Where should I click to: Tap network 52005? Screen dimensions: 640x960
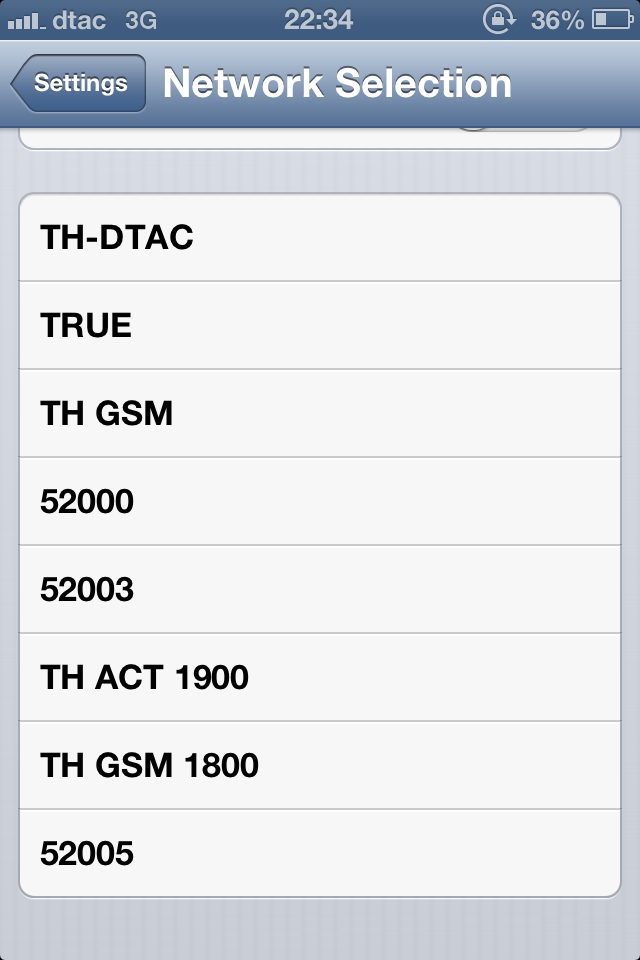point(320,853)
